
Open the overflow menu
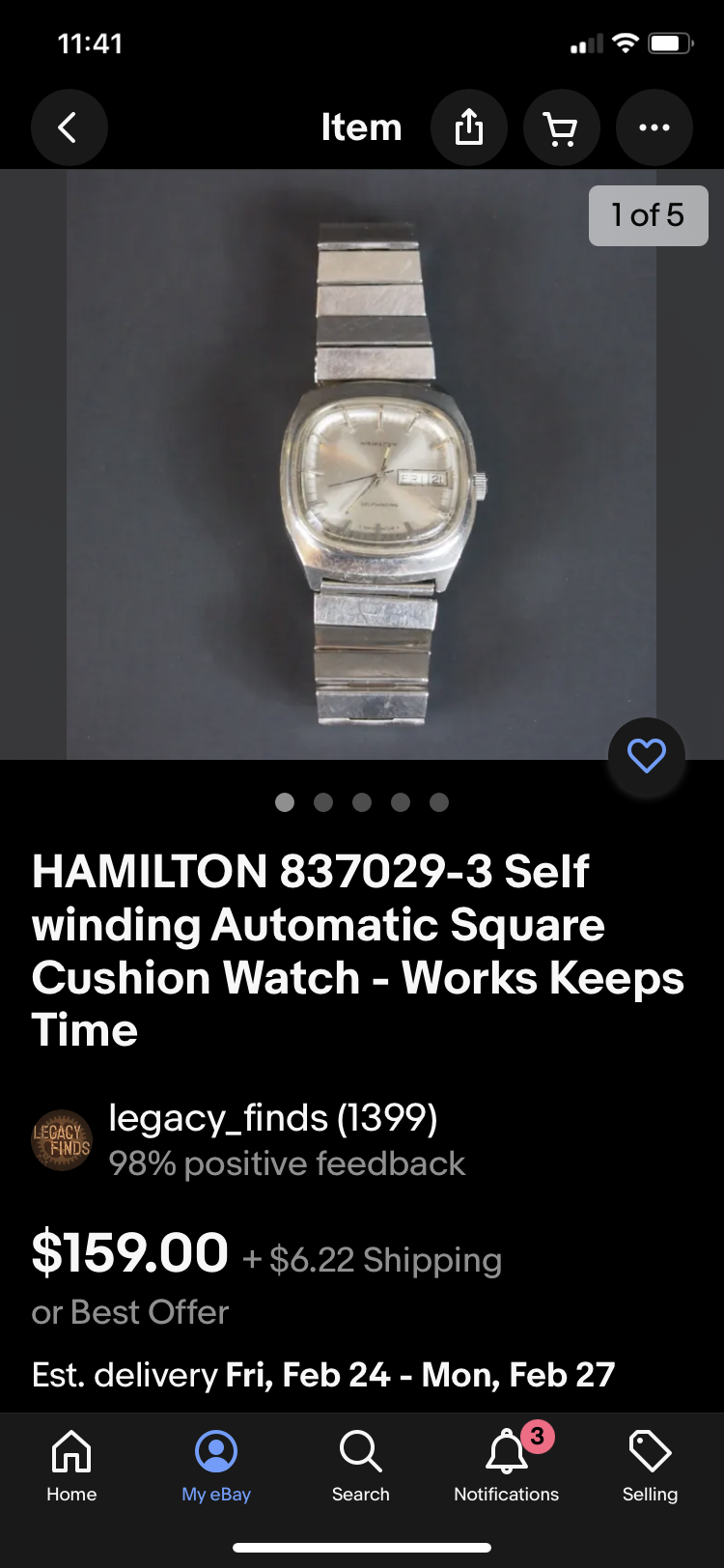654,127
